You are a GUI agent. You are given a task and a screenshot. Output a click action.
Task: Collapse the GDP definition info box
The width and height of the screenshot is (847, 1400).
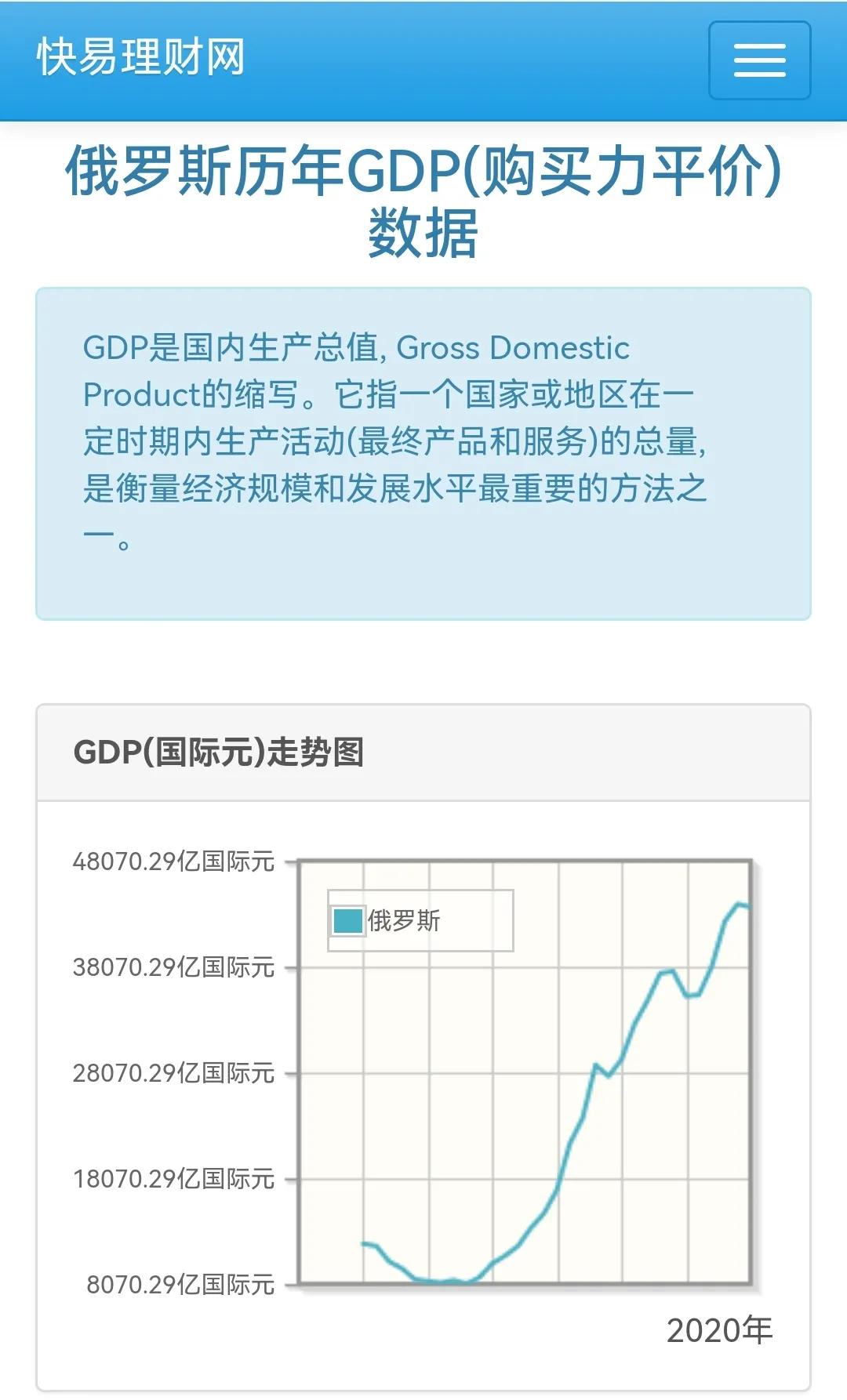click(423, 455)
